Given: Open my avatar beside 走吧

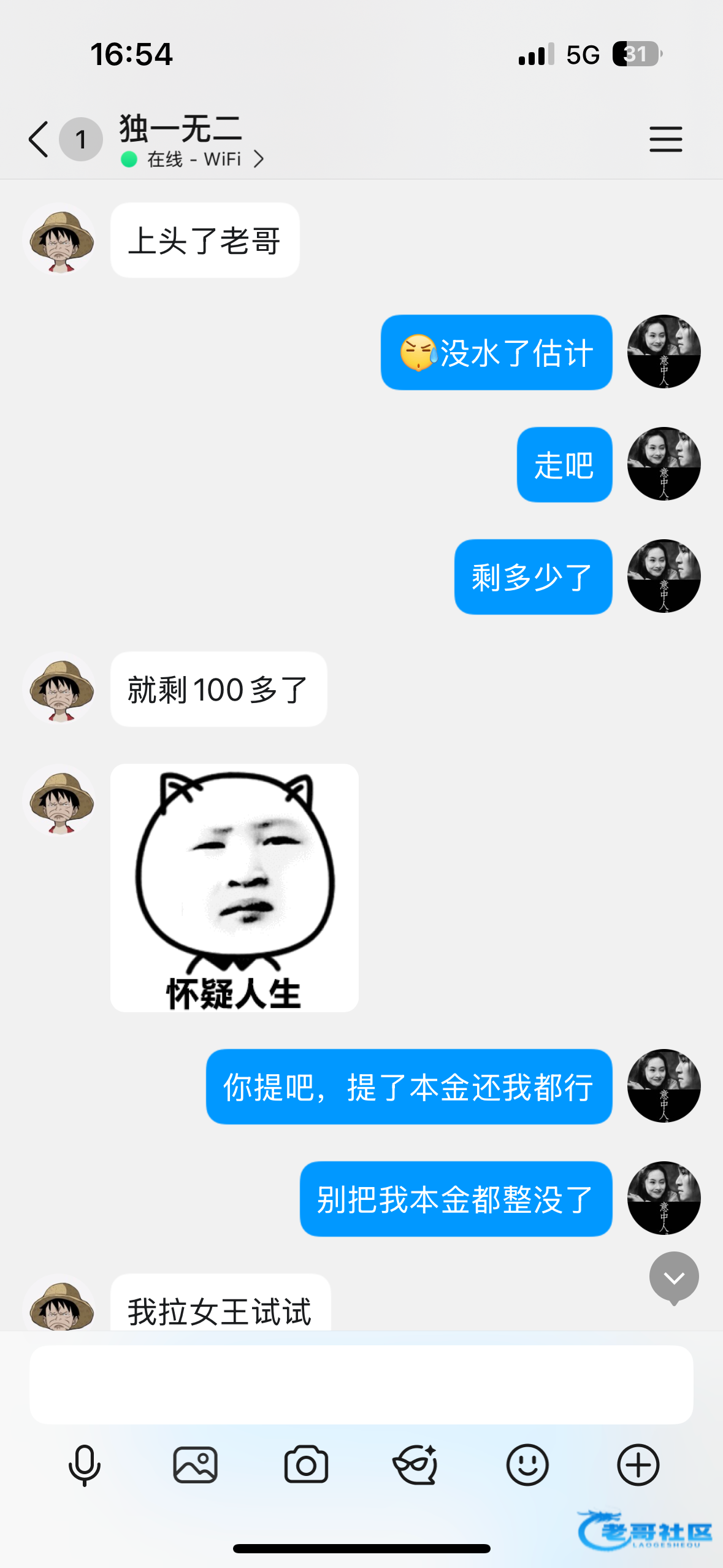Looking at the screenshot, I should coord(664,464).
